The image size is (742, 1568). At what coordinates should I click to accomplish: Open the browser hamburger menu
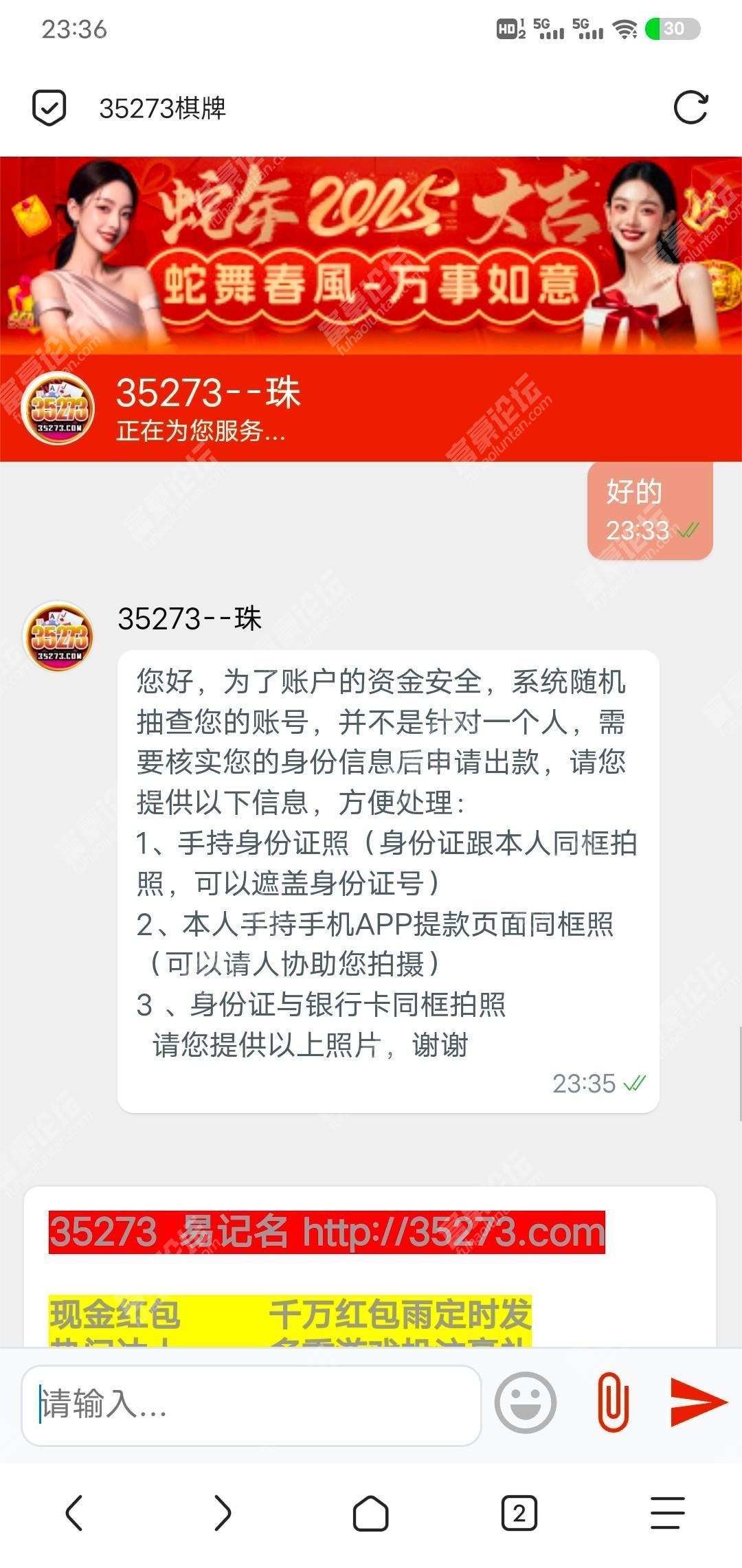coord(667,1513)
